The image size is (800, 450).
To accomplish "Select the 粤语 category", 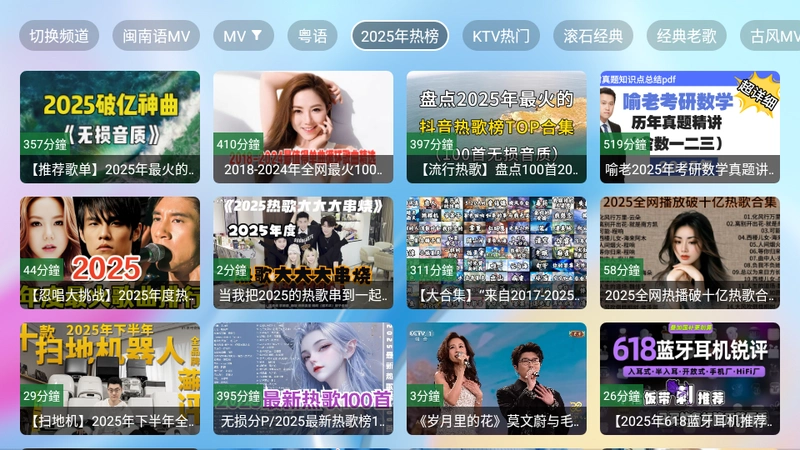I will click(x=312, y=36).
